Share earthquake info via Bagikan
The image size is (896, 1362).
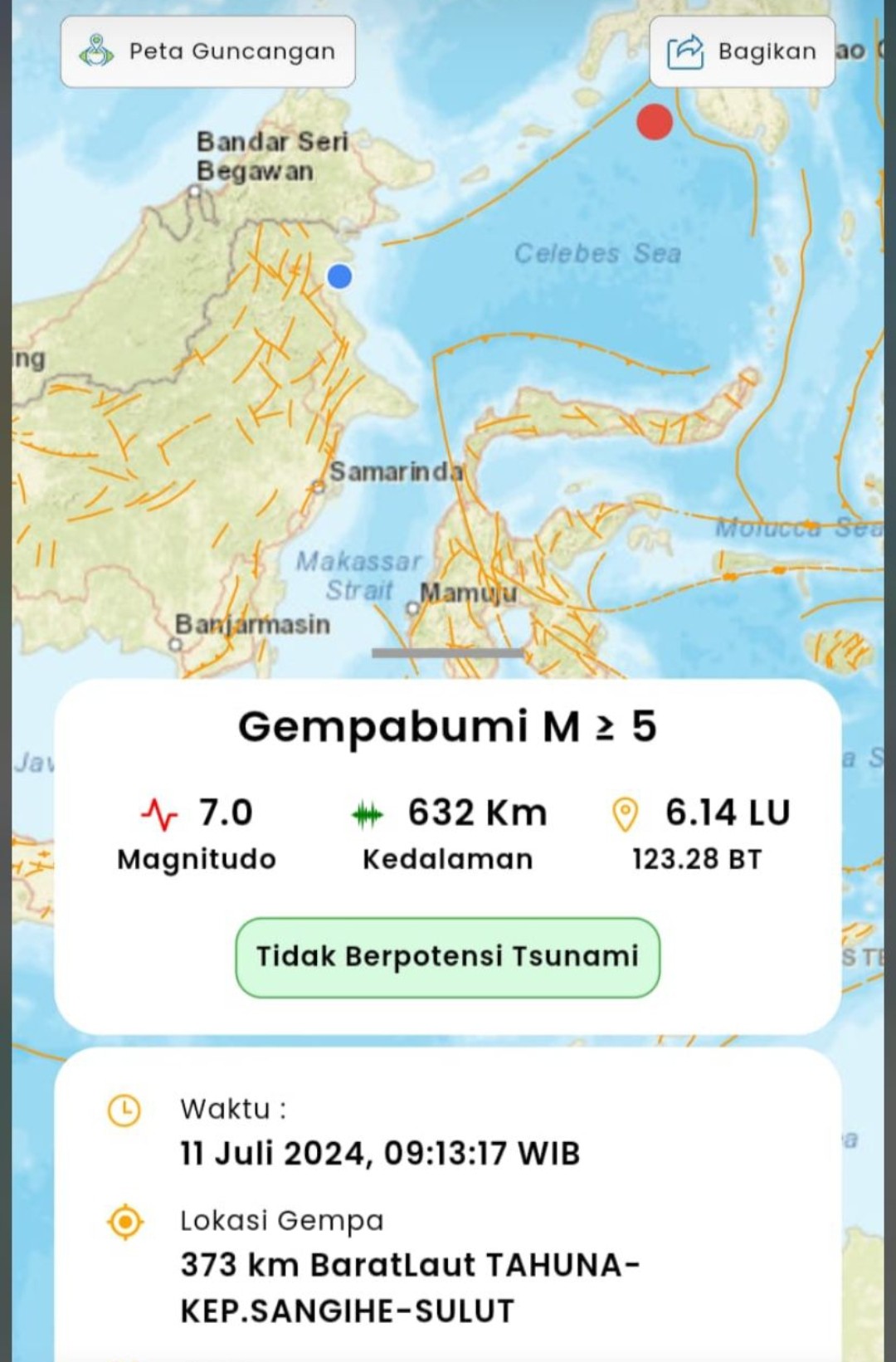point(742,51)
